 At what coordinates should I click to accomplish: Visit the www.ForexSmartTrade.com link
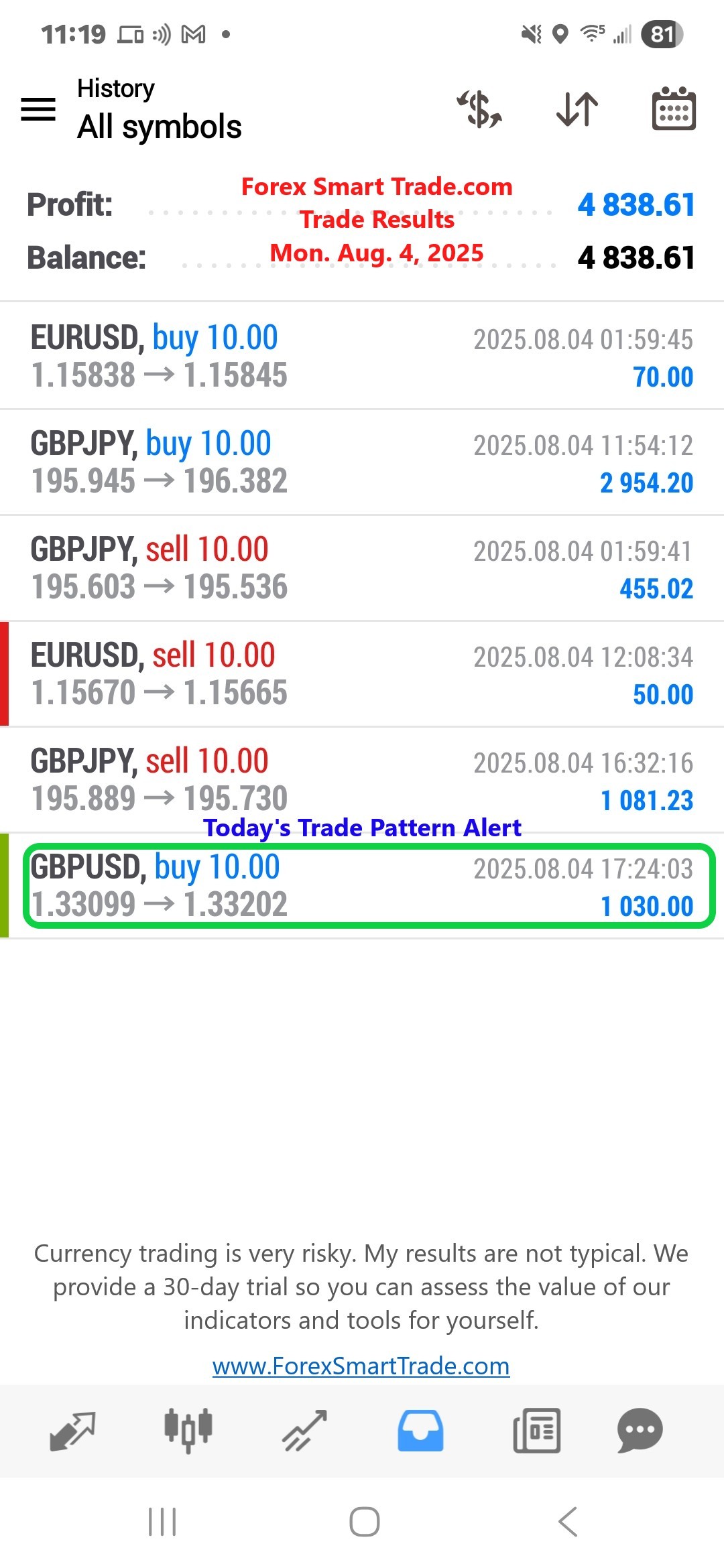361,1365
